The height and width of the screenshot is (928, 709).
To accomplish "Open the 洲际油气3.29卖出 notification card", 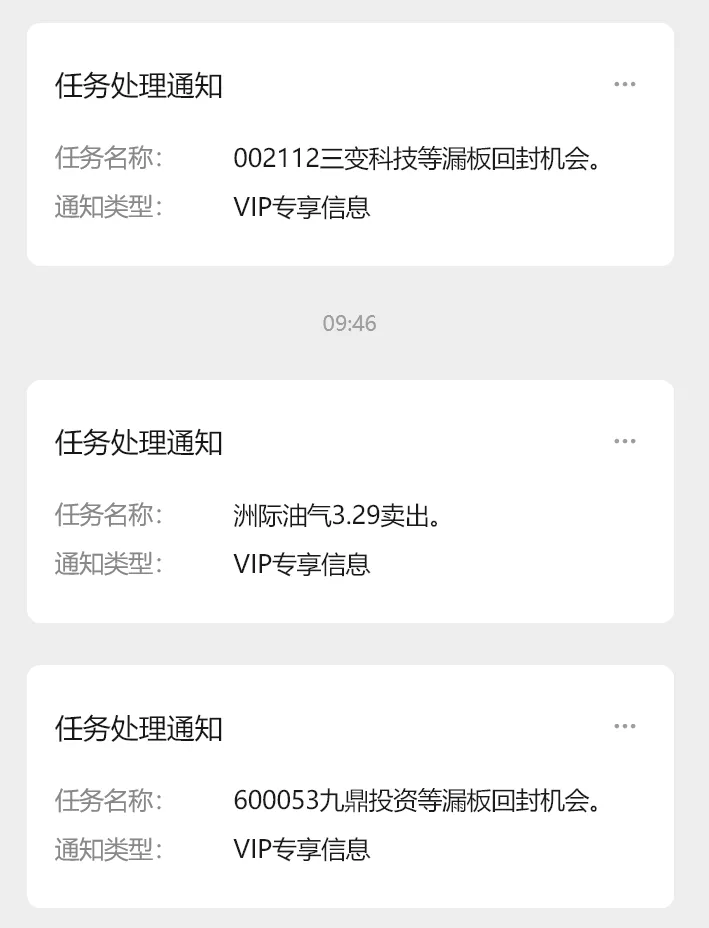I will point(350,516).
